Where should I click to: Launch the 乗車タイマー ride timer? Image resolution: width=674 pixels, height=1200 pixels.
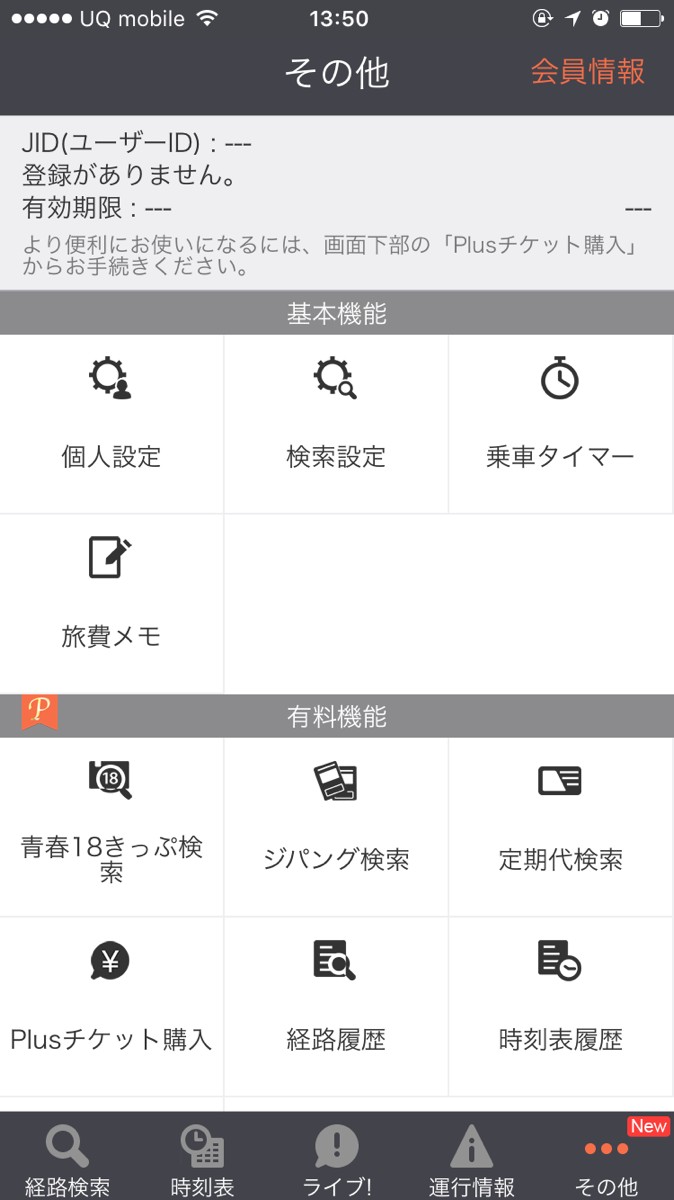(x=560, y=424)
